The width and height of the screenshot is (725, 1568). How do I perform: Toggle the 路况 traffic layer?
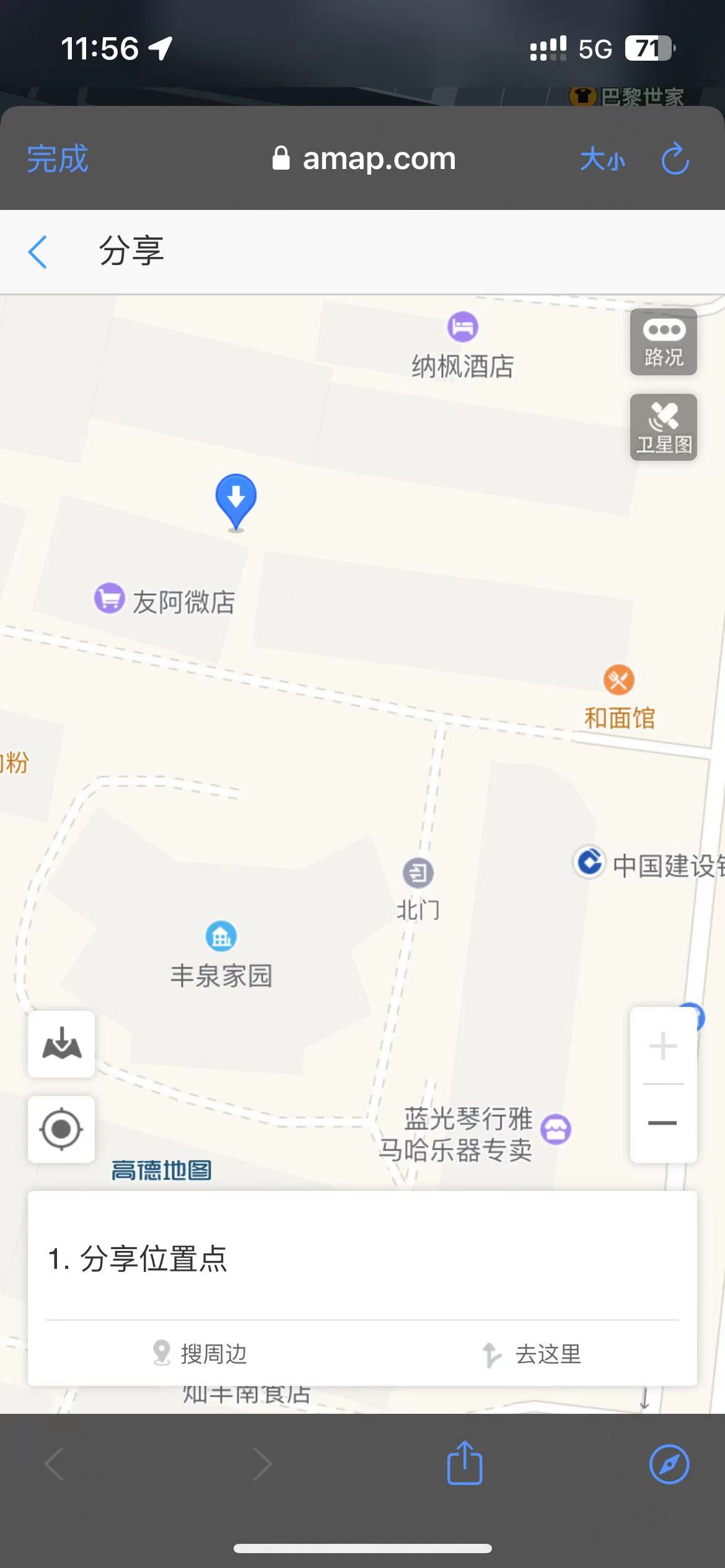pos(663,342)
